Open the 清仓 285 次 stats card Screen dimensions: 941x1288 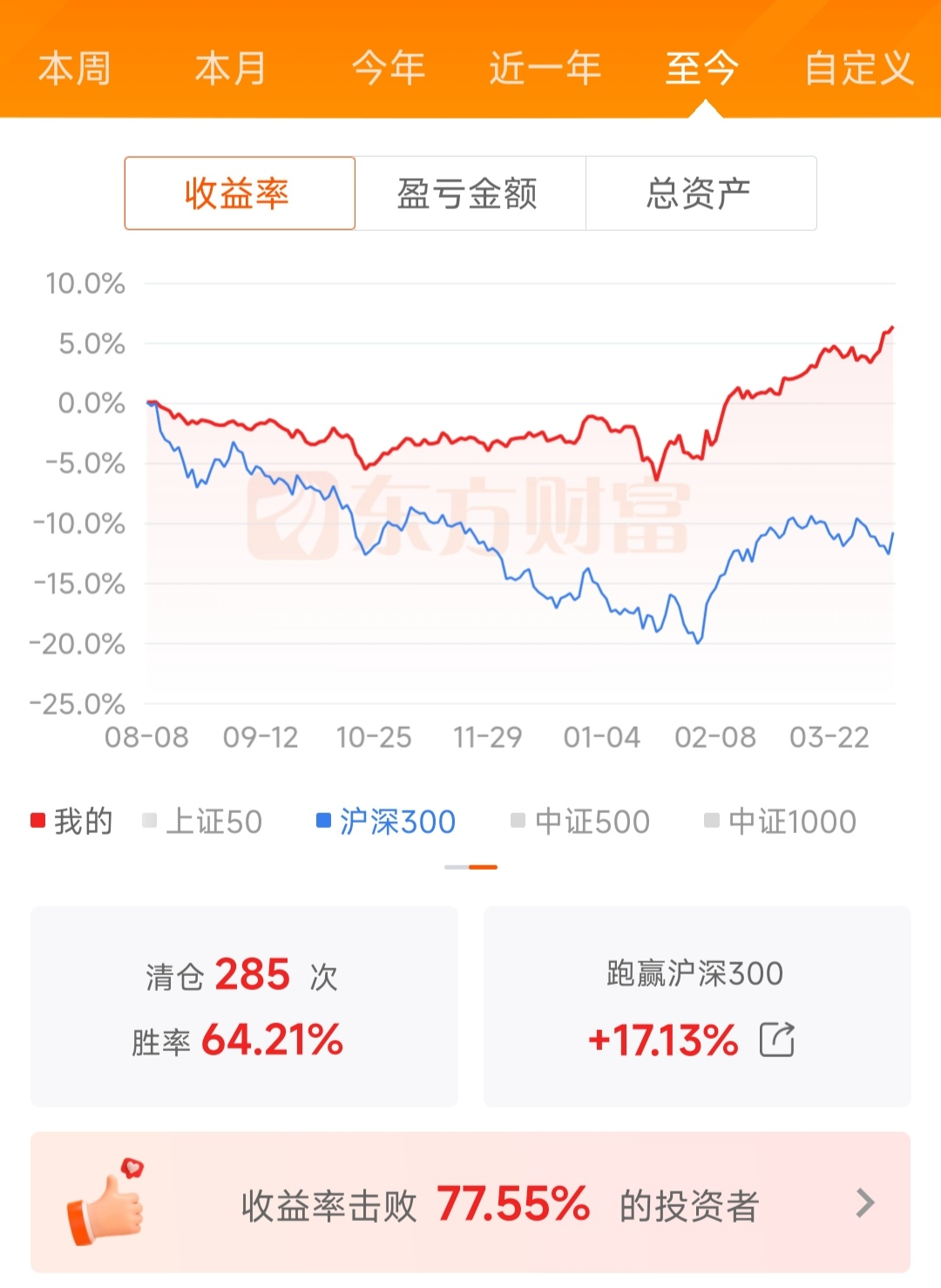(x=244, y=1007)
